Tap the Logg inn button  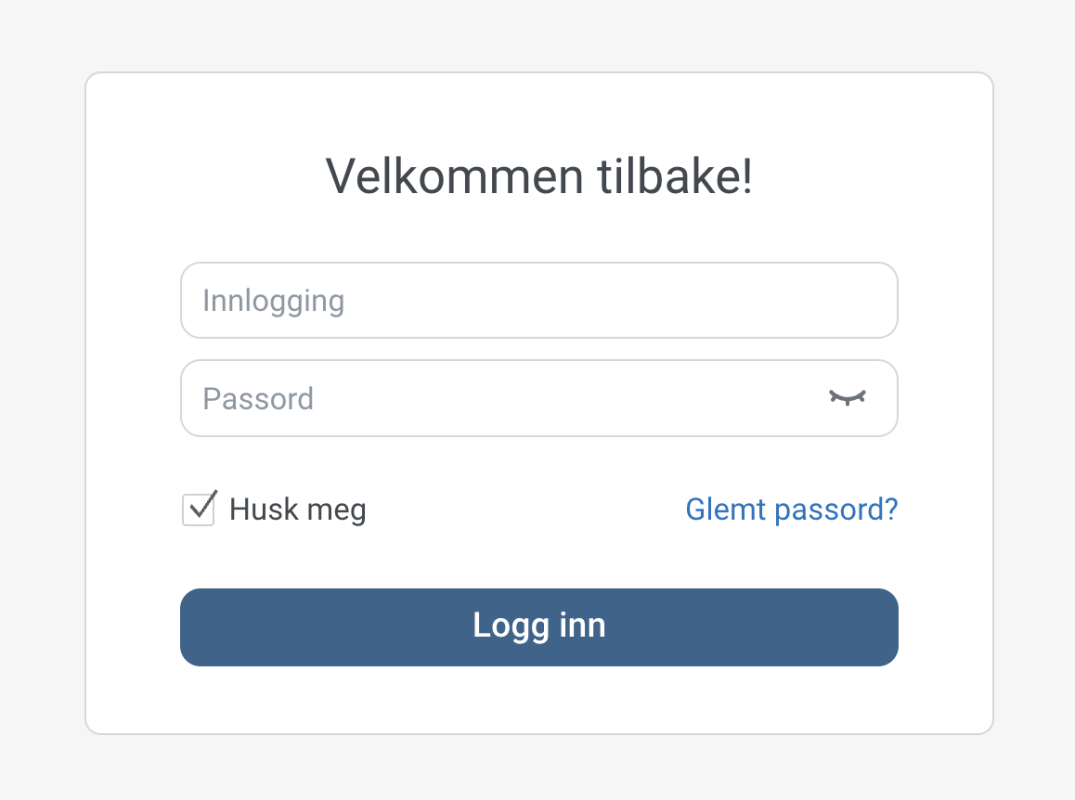coord(539,627)
